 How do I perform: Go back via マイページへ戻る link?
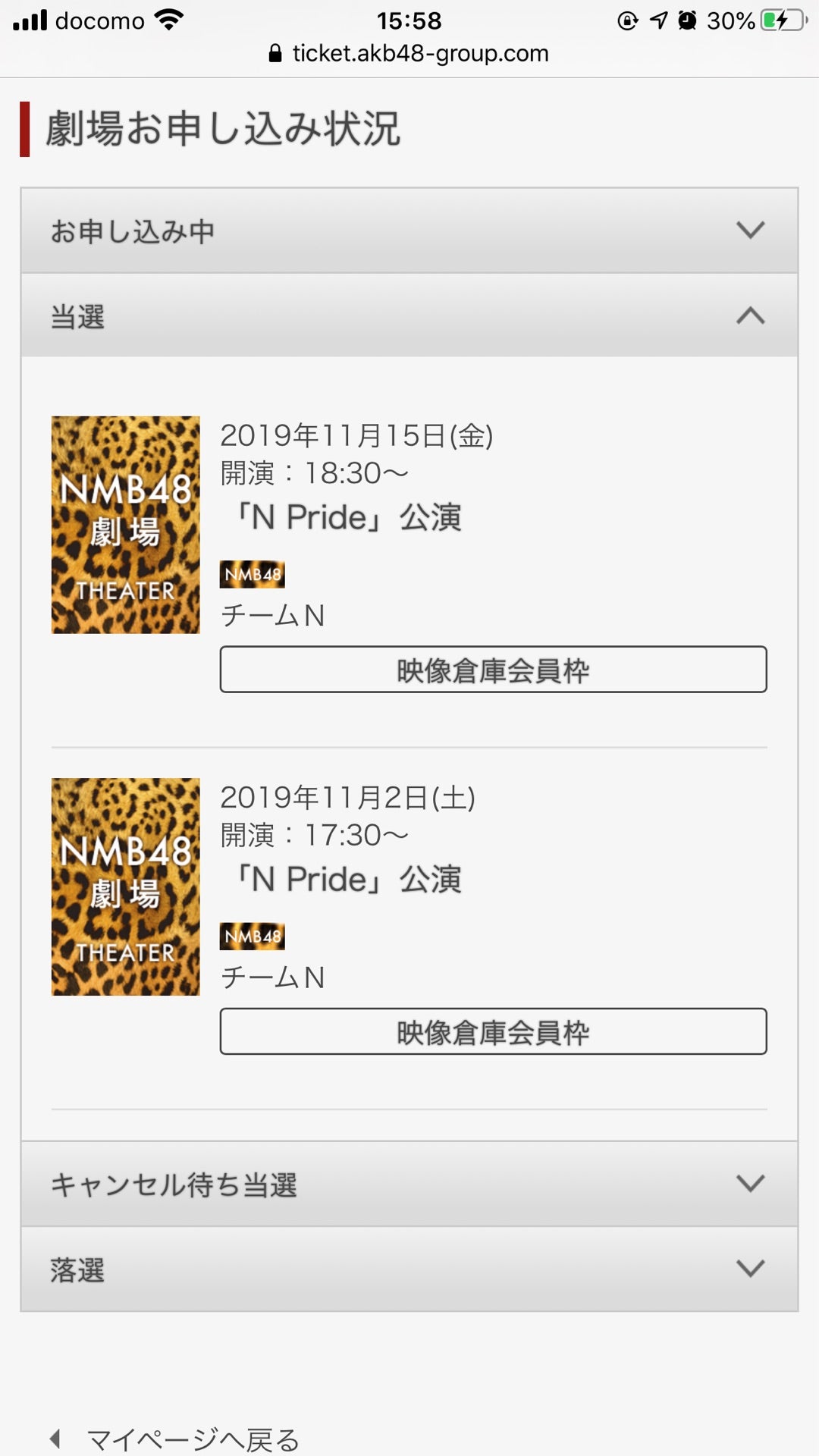click(193, 1439)
